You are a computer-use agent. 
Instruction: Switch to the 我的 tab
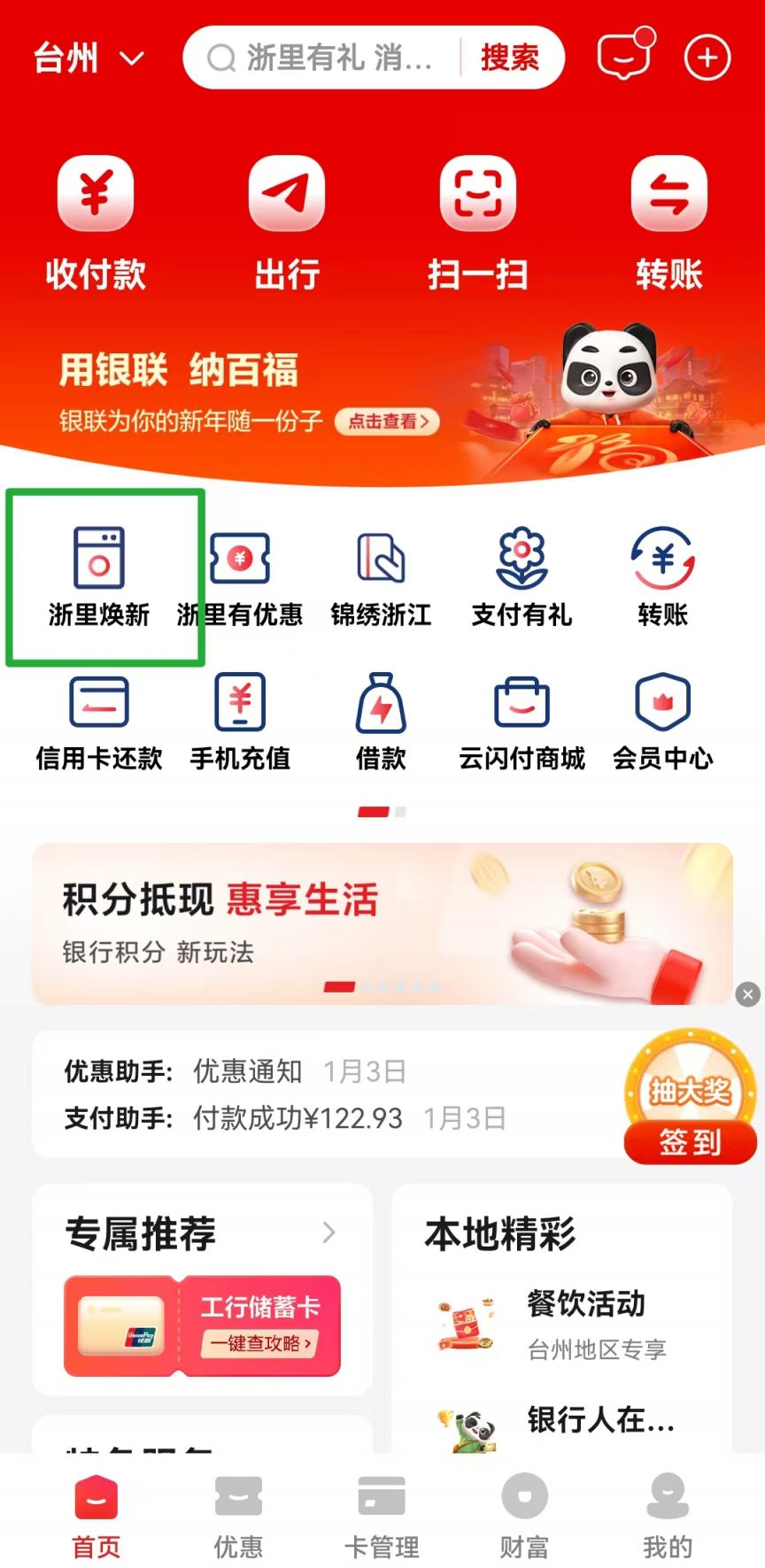[x=668, y=1515]
